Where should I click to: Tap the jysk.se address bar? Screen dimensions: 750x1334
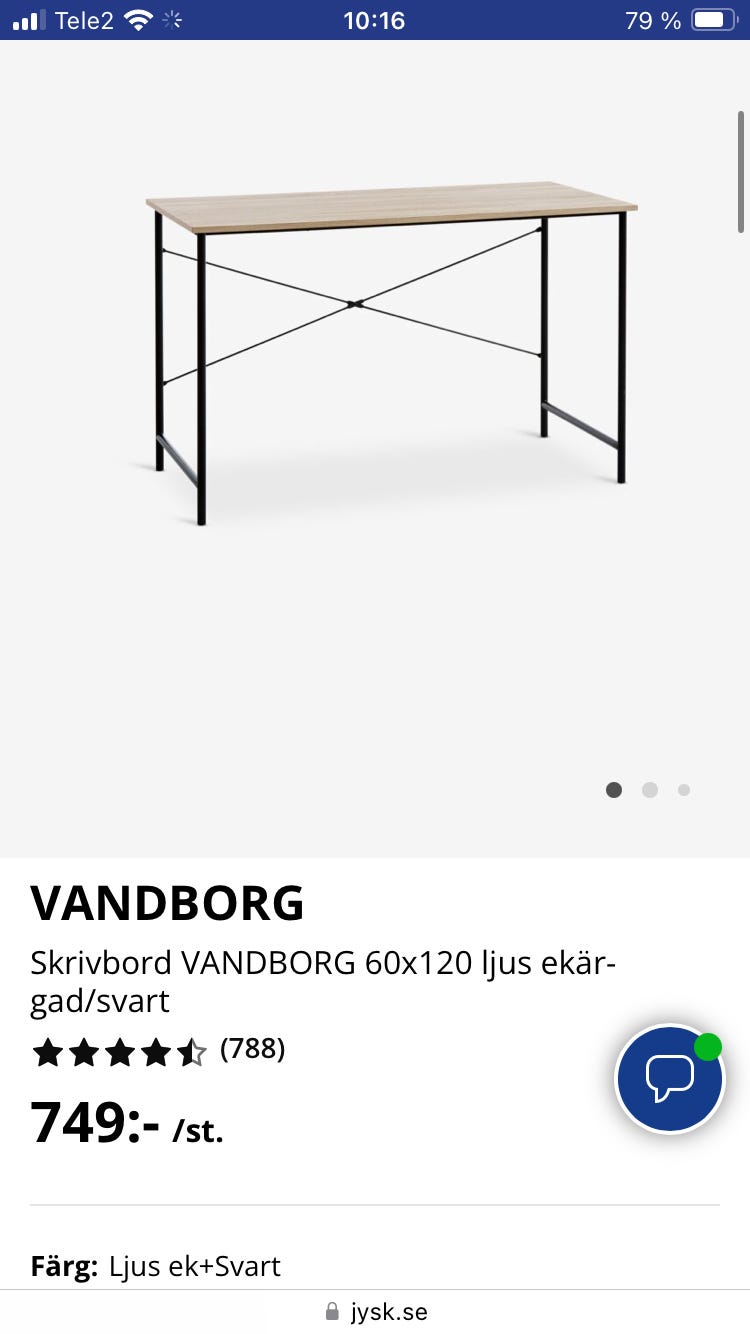tap(376, 1312)
